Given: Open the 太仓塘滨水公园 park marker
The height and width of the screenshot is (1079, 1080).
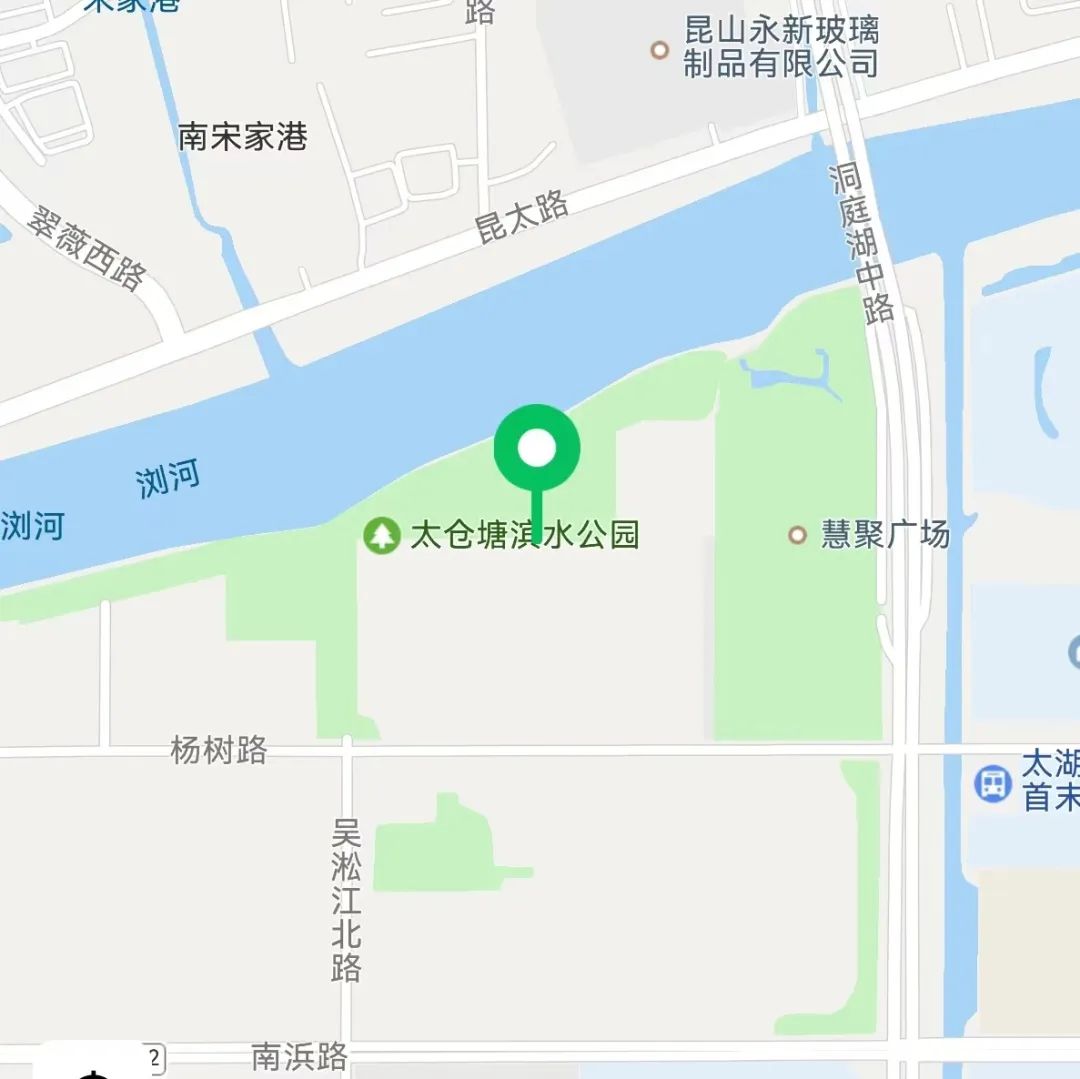Looking at the screenshot, I should click(x=381, y=536).
